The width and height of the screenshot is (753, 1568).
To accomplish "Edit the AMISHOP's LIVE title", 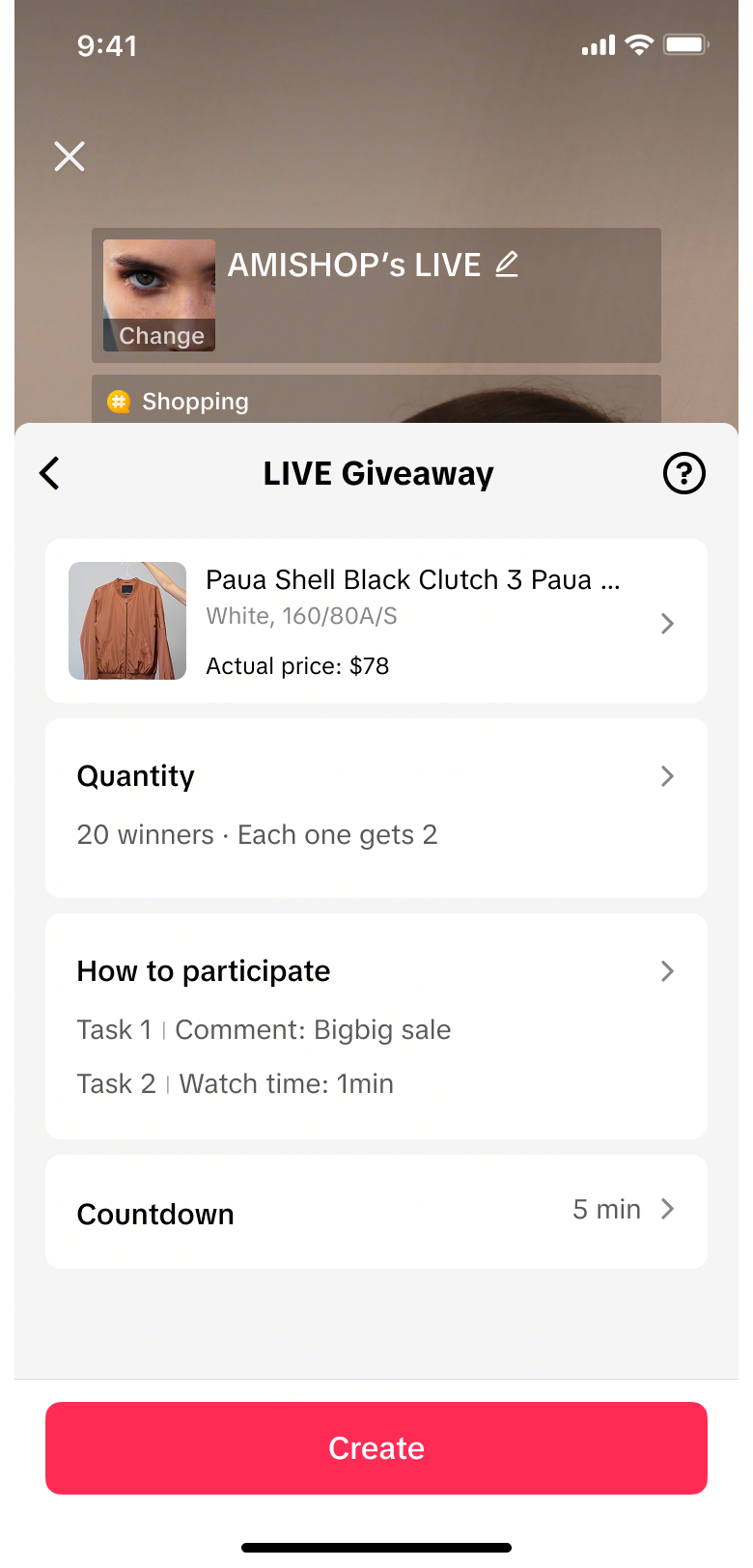I will tap(507, 265).
